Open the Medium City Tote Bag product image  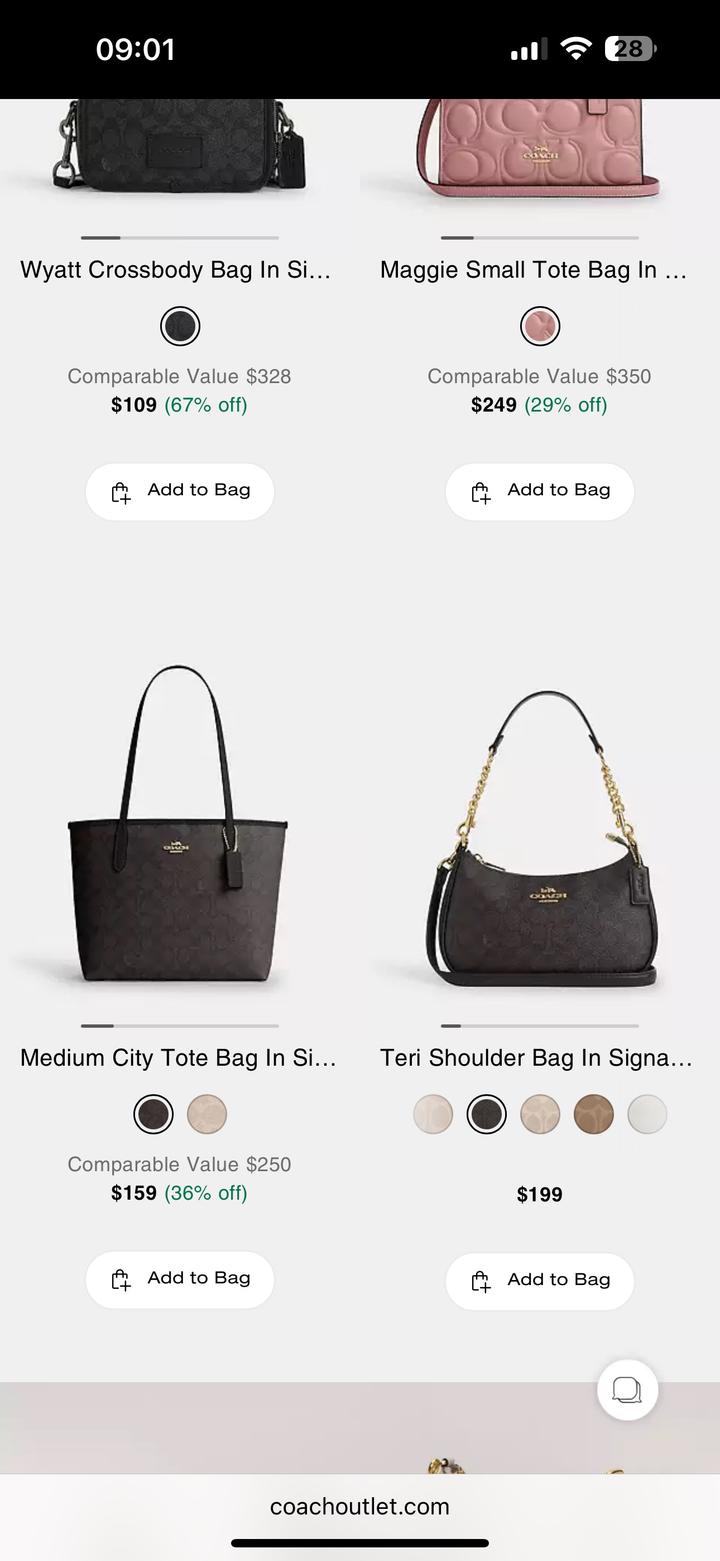pyautogui.click(x=178, y=830)
